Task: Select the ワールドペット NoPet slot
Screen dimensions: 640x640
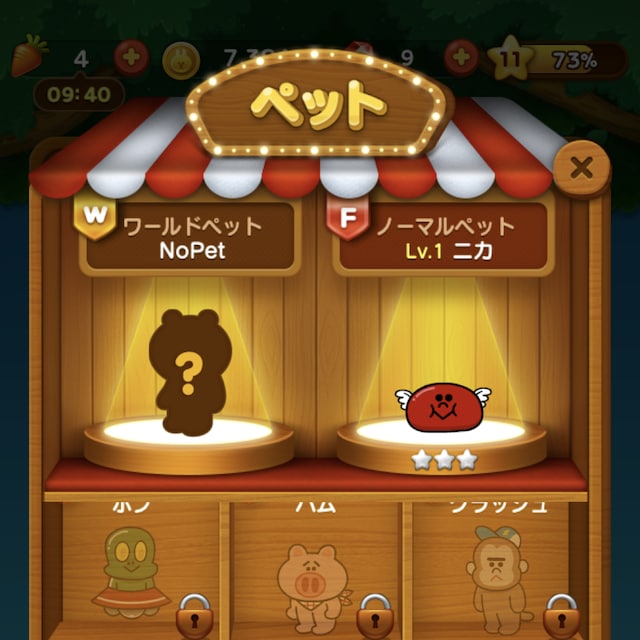Action: tap(190, 238)
